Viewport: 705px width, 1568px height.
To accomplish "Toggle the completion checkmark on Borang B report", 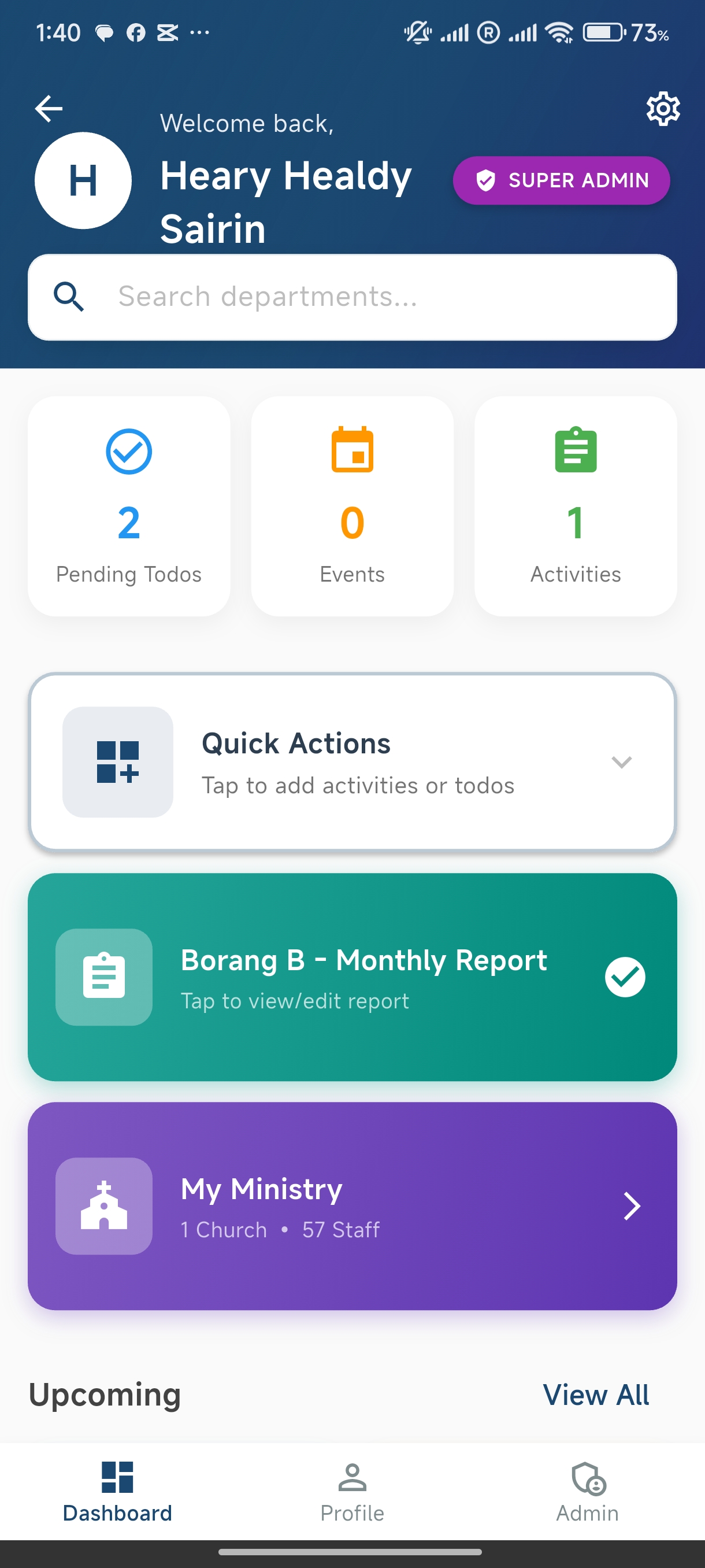I will pos(625,977).
